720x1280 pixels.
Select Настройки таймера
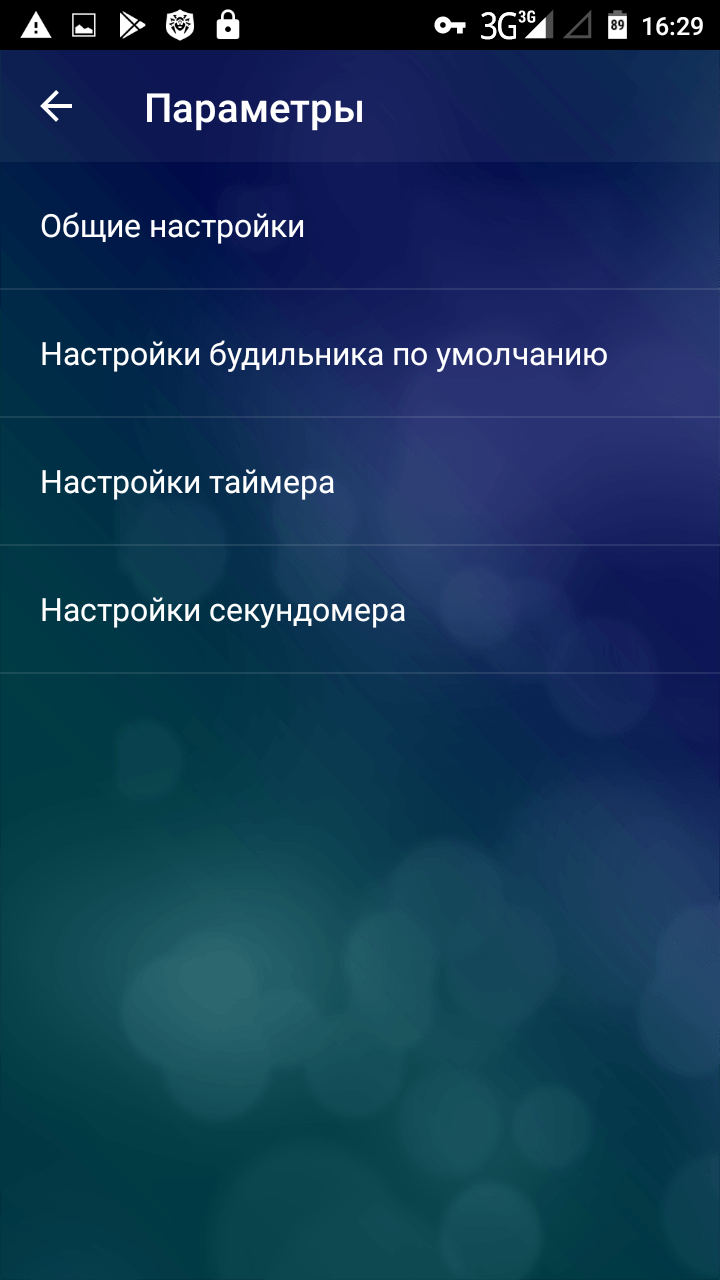[x=188, y=483]
